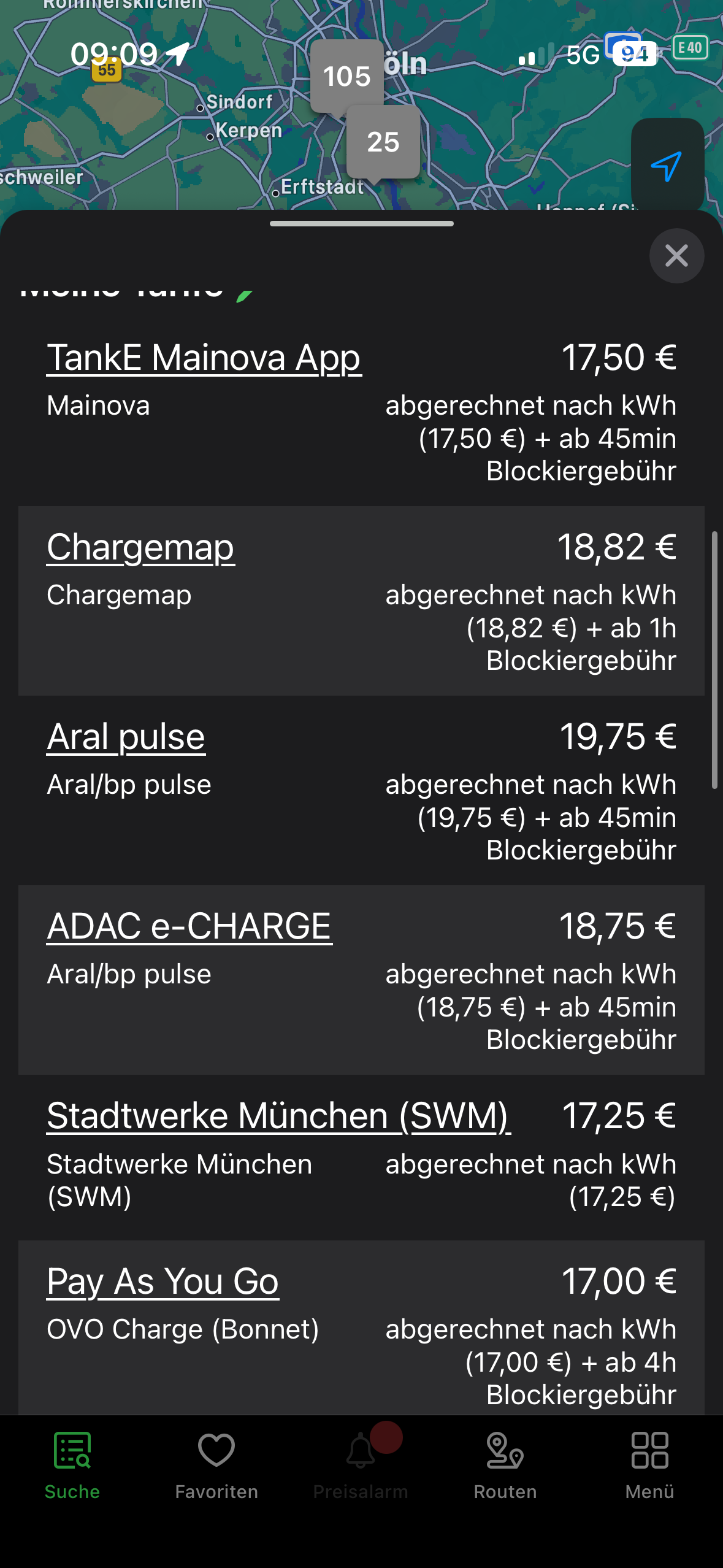Viewport: 723px width, 1568px height.
Task: Open the Stadtwerke München (SWM) tariff link
Action: coord(278,1116)
